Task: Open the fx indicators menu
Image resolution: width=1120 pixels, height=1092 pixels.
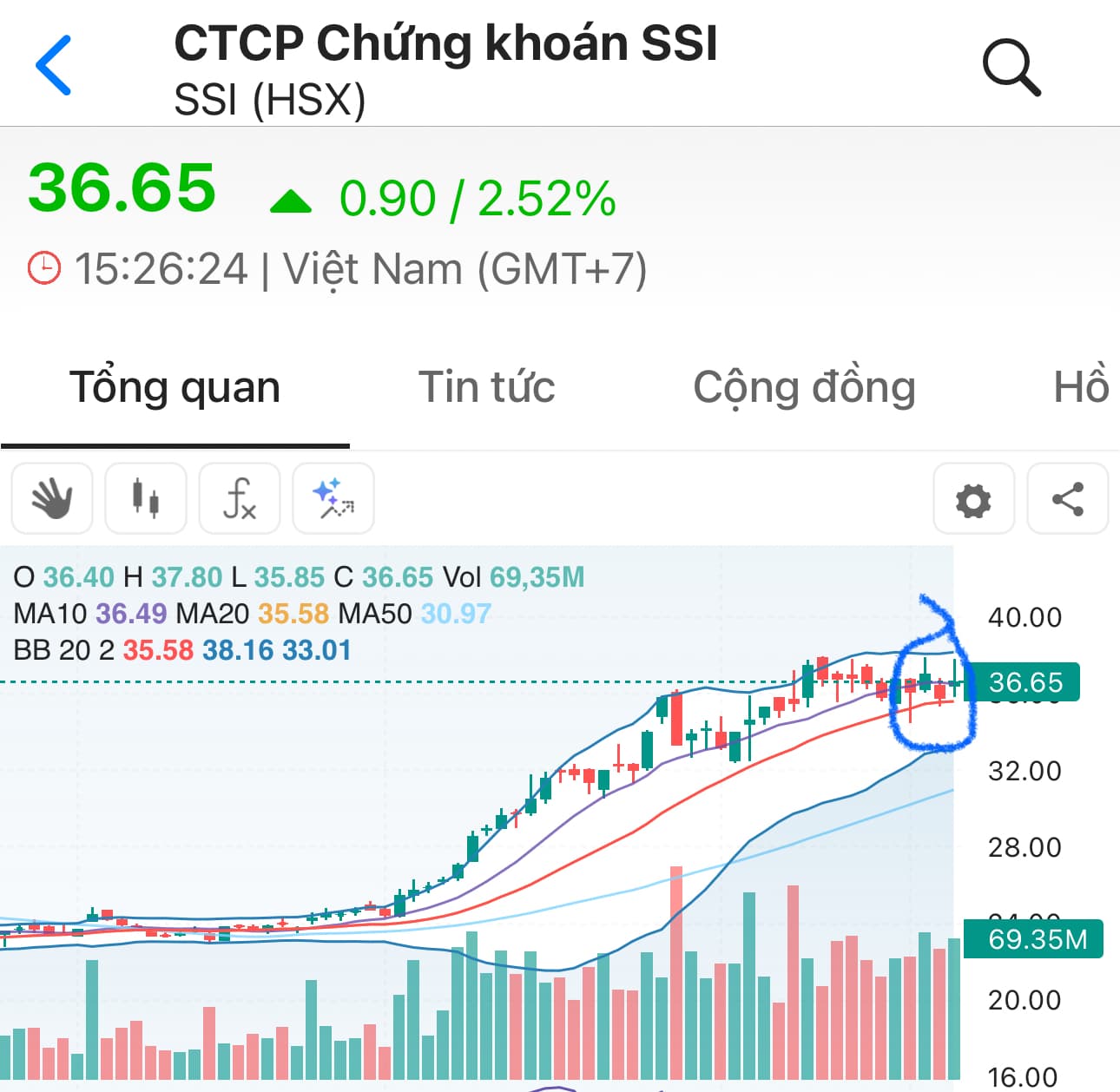Action: tap(240, 499)
